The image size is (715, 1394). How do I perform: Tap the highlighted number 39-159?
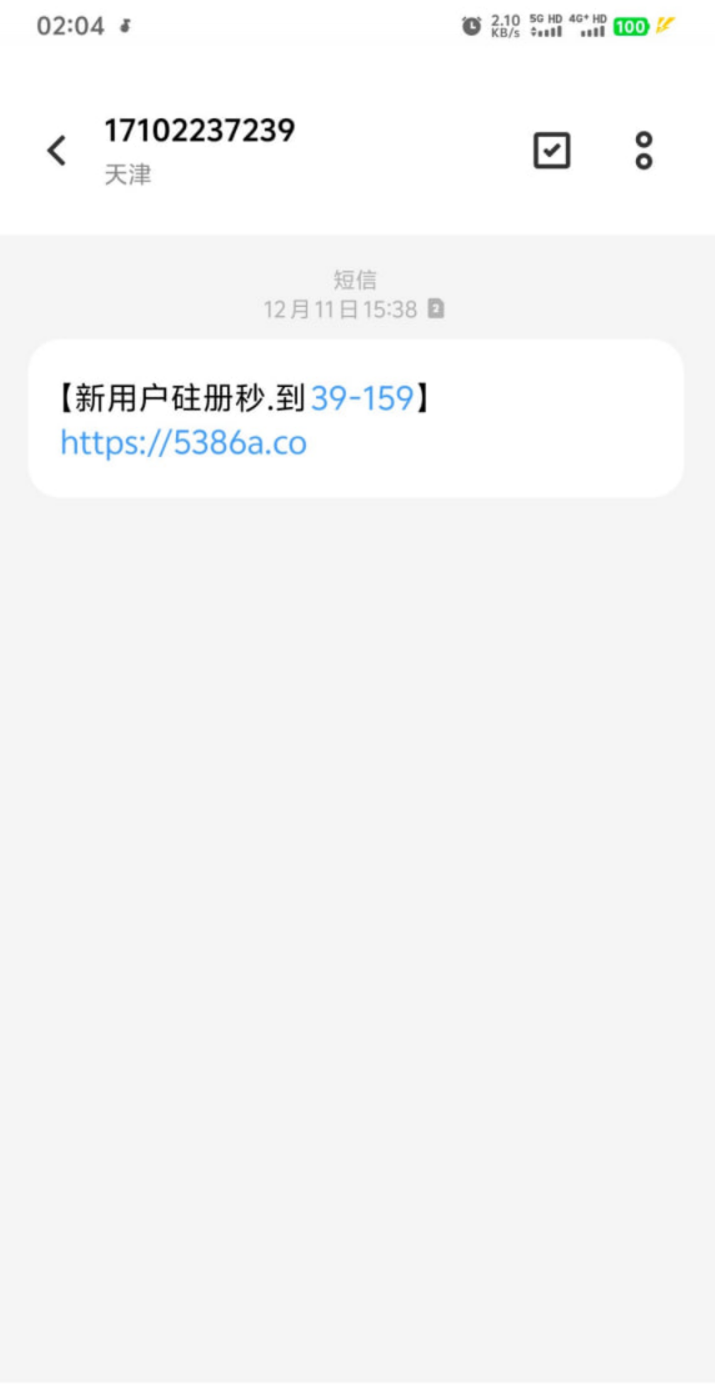(362, 399)
